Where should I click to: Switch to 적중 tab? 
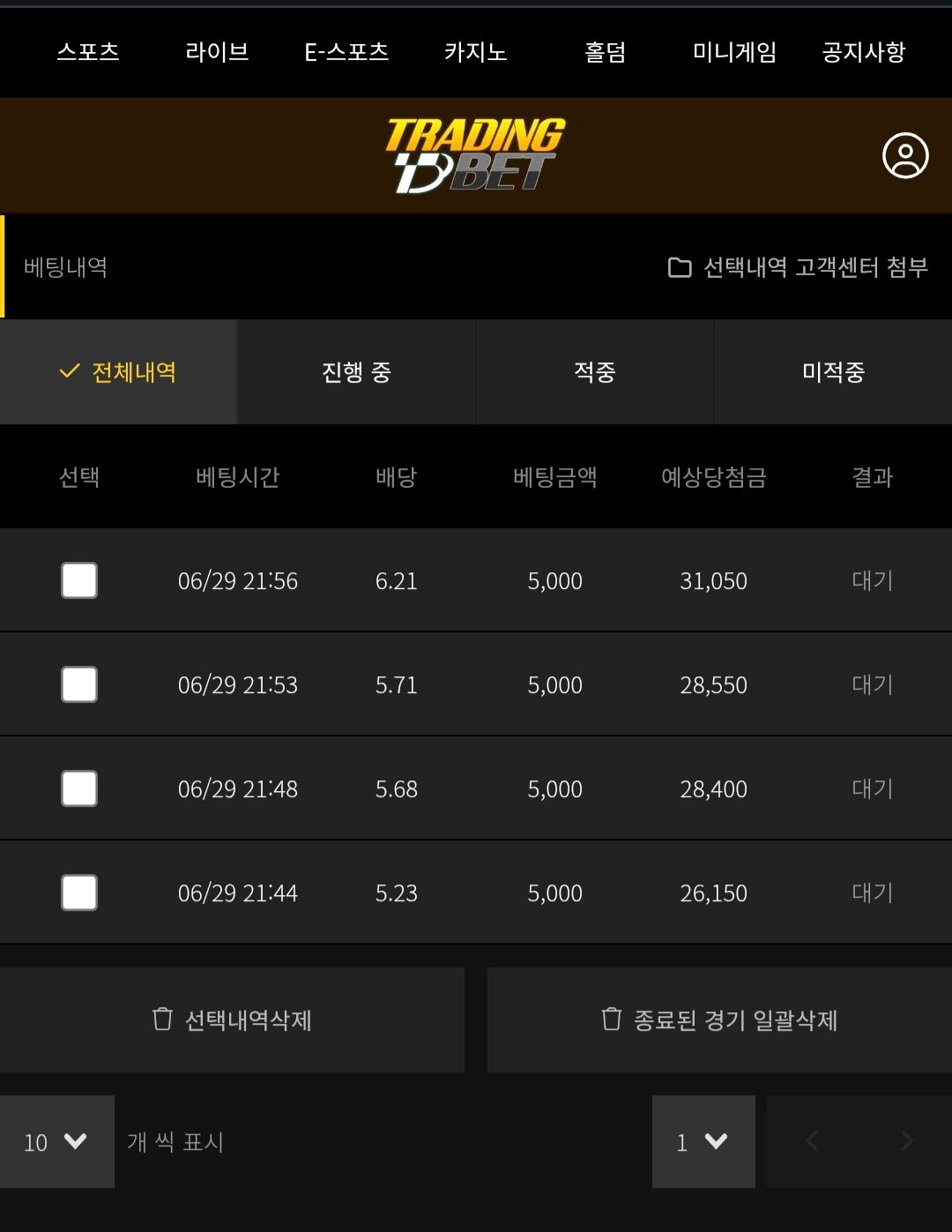coord(595,372)
